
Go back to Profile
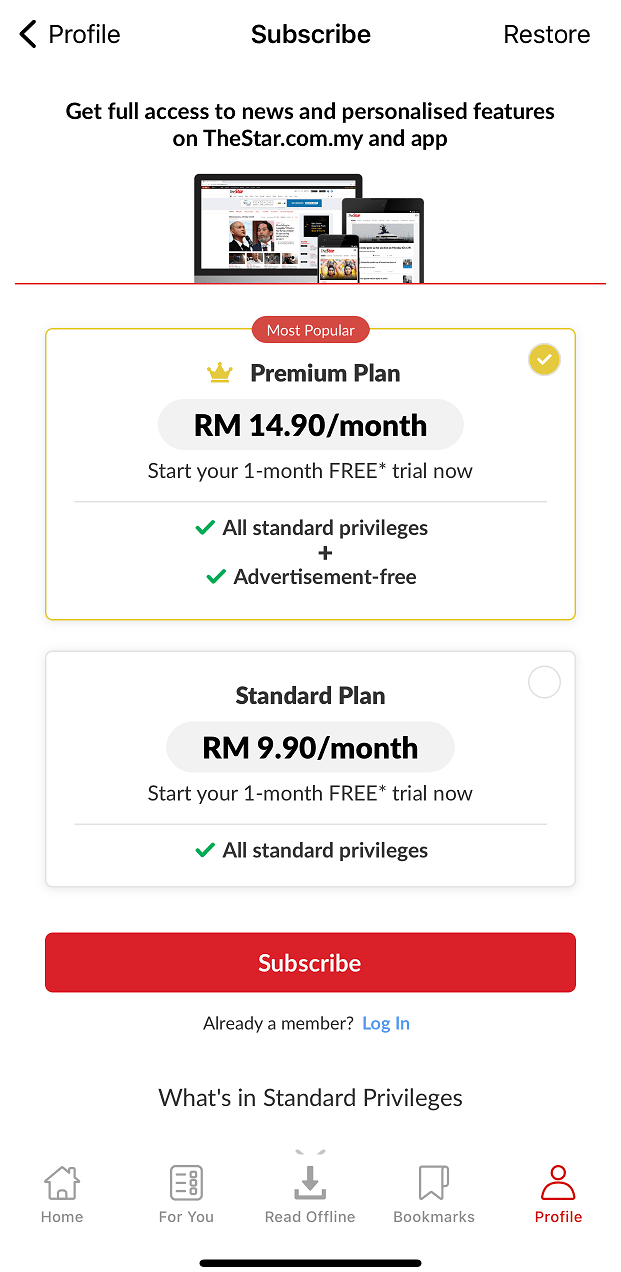click(68, 34)
